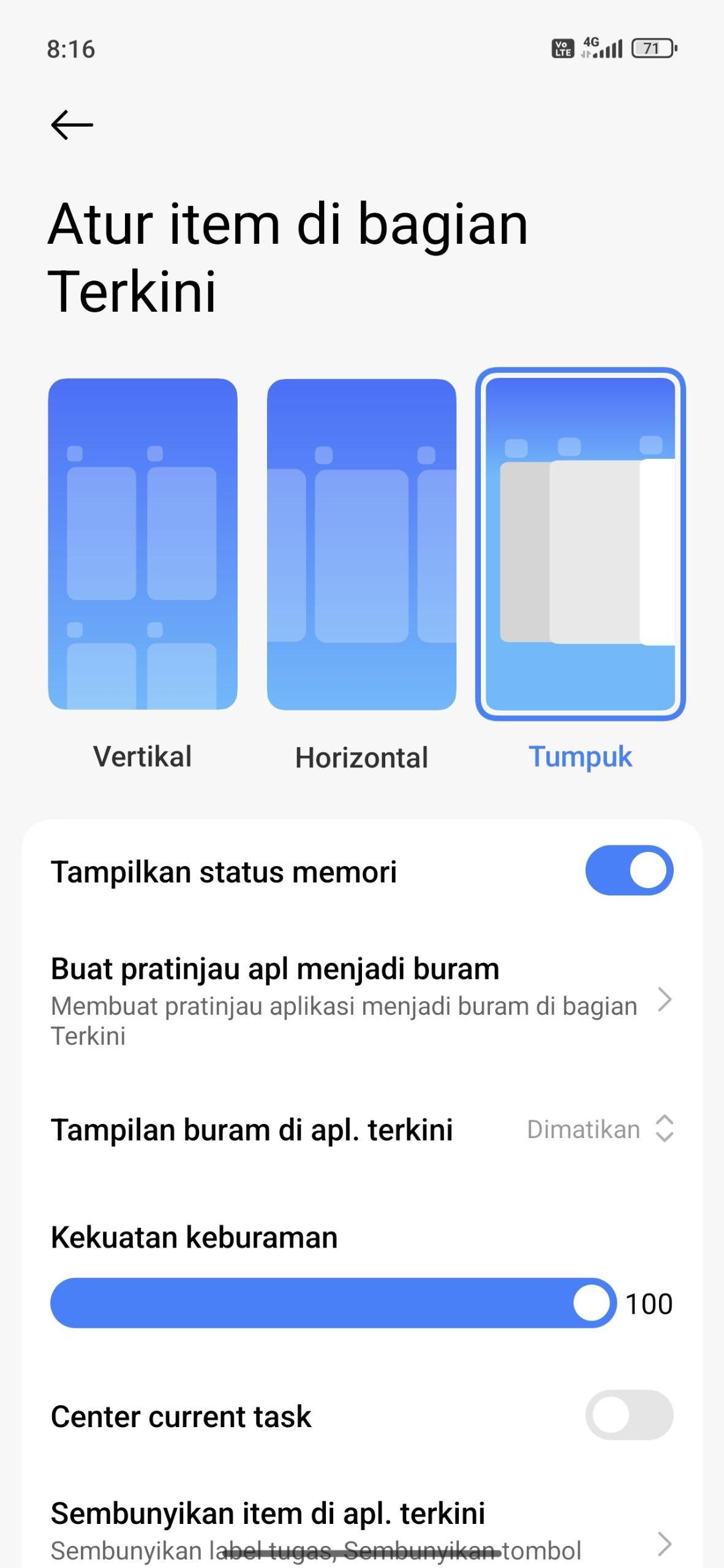The image size is (724, 1568).
Task: Turn off Tampilkan status memori
Action: (x=629, y=870)
